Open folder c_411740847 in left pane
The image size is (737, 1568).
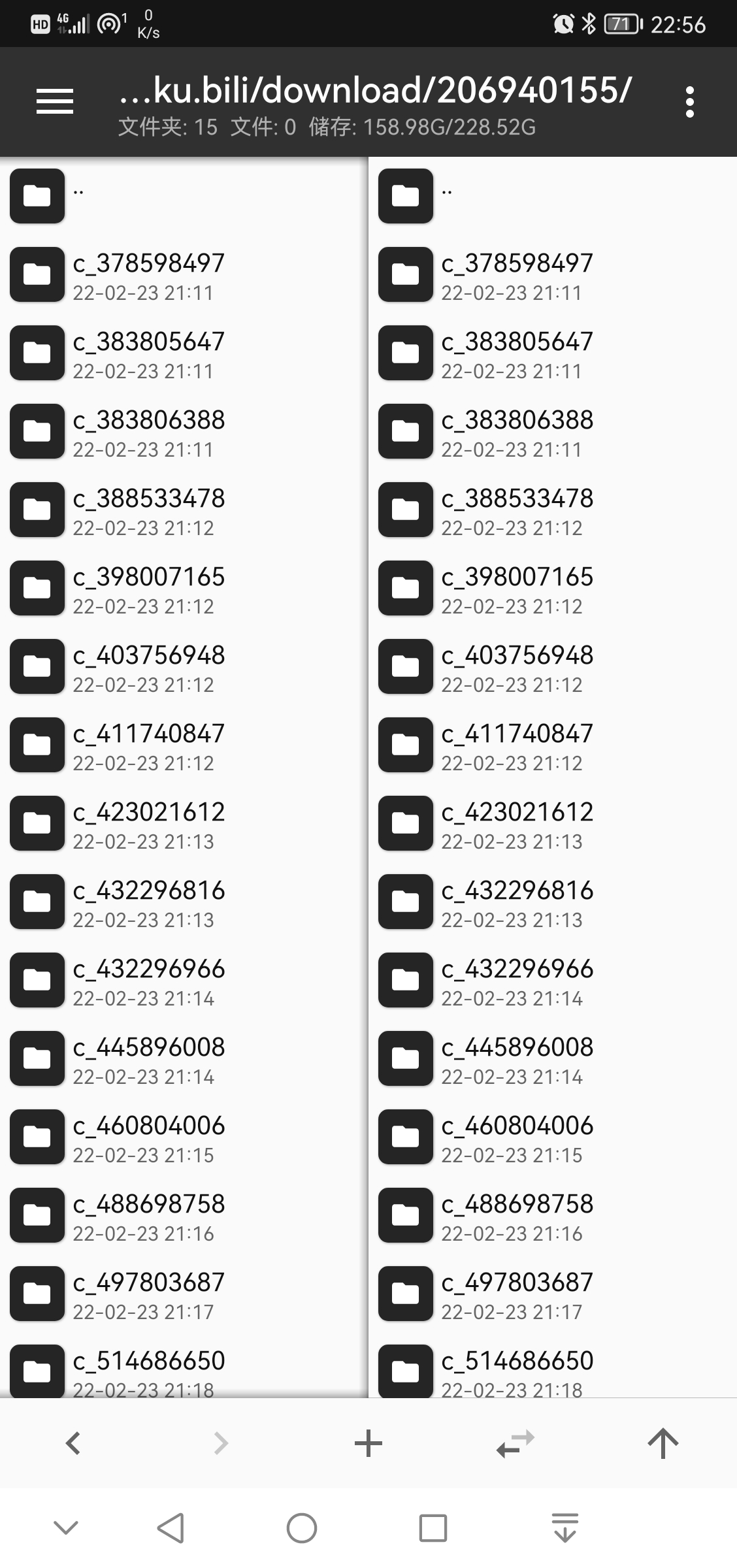pyautogui.click(x=149, y=745)
